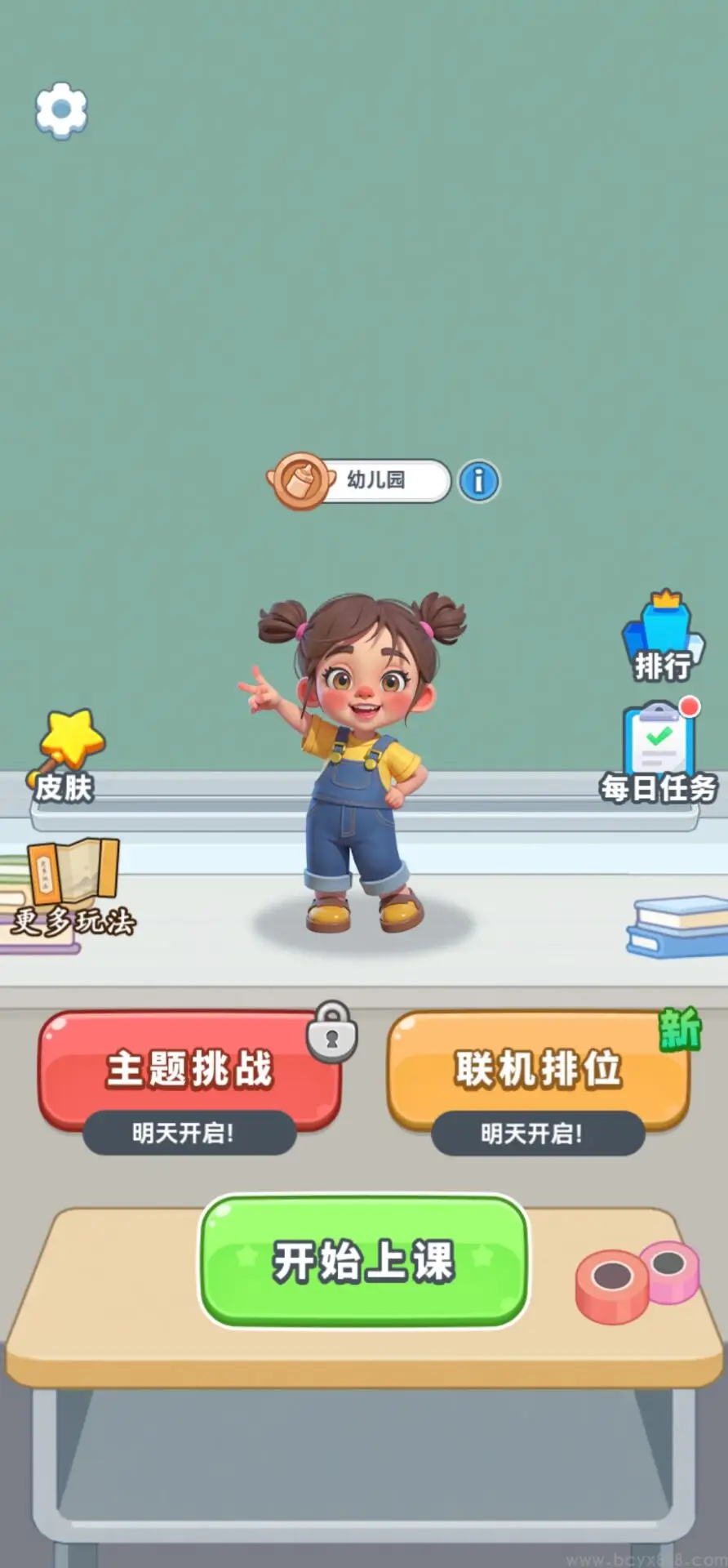728x1568 pixels.
Task: Open 更多玩法 more game modes
Action: click(73, 889)
